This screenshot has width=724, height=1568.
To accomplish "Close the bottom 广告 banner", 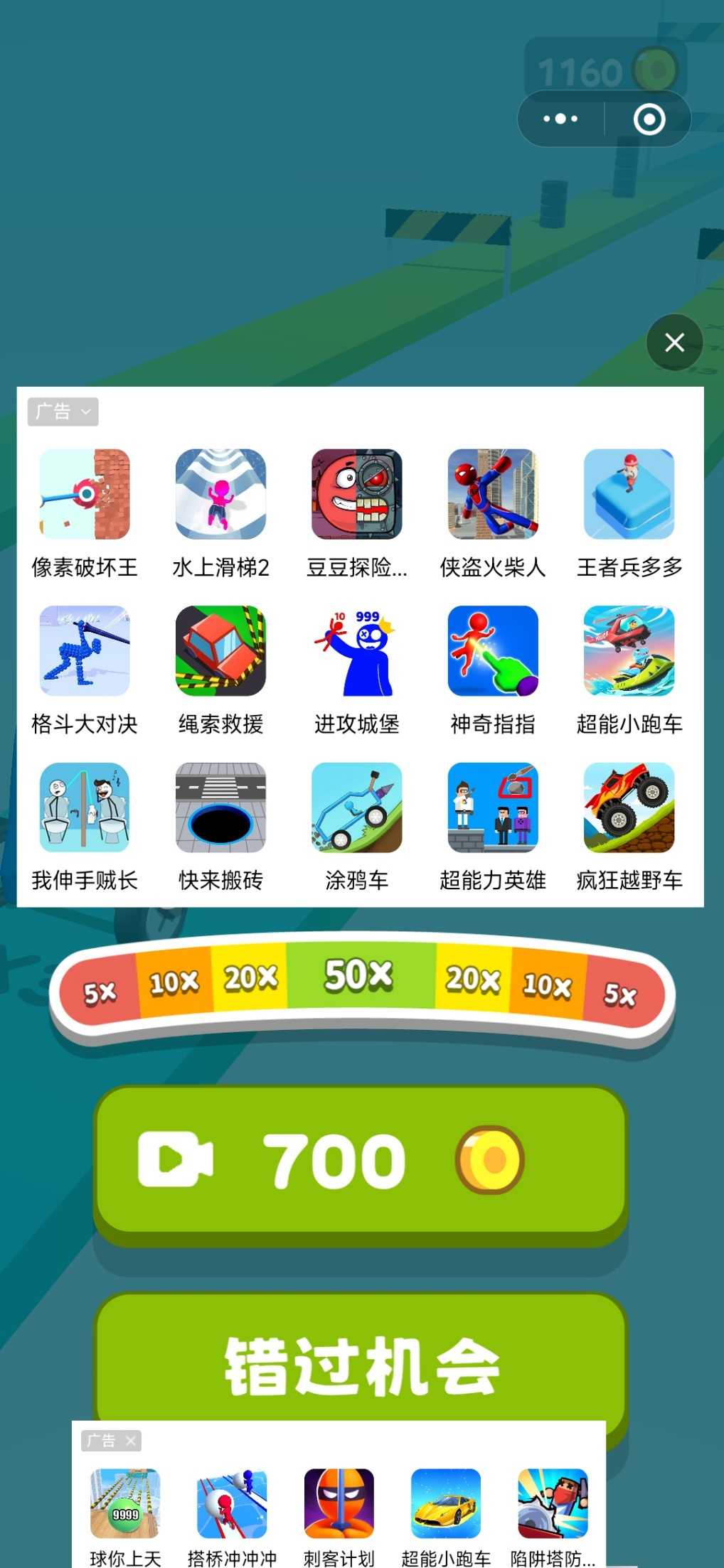I will [x=130, y=1441].
